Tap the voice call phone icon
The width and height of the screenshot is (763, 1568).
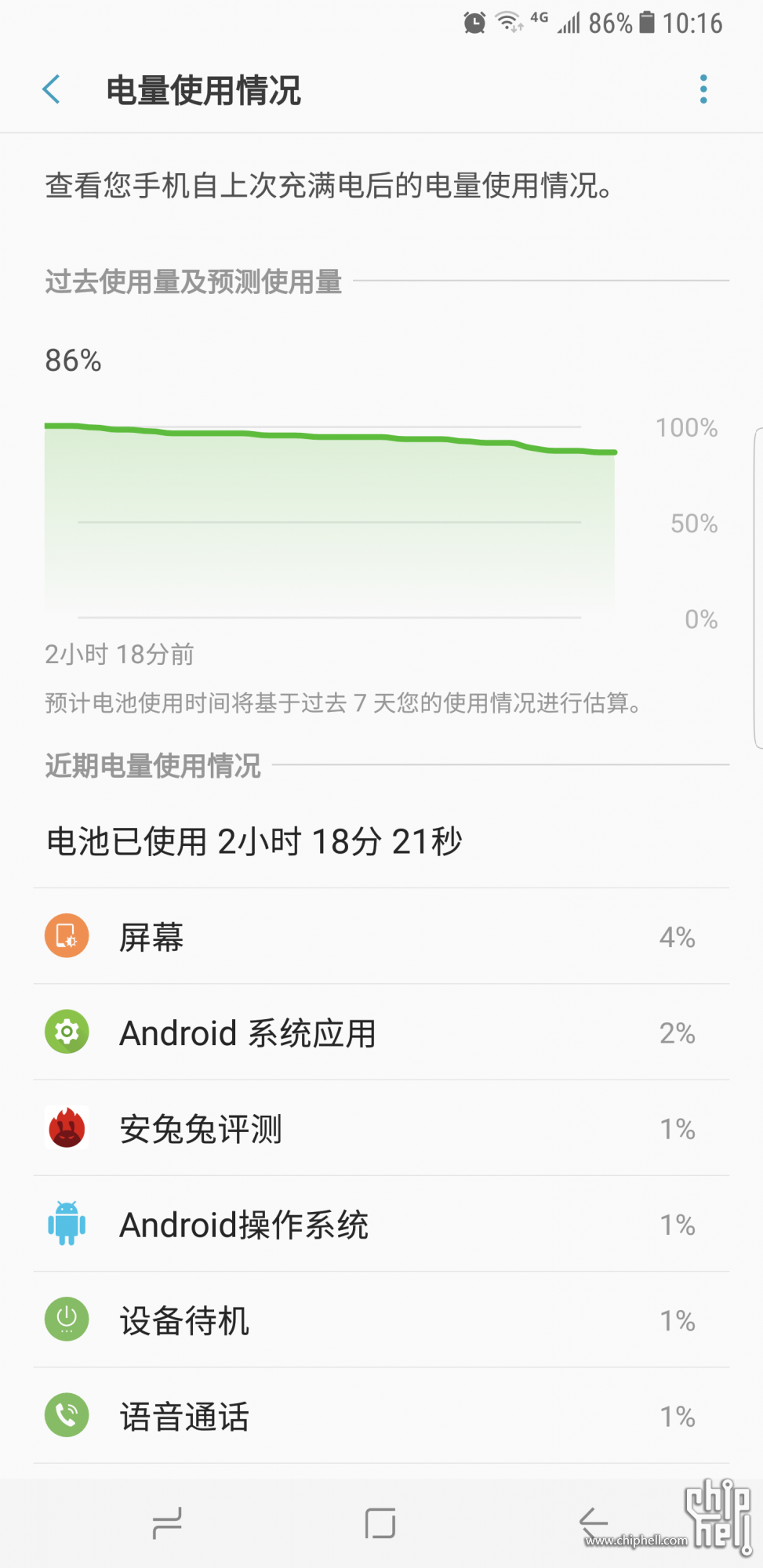point(67,1417)
